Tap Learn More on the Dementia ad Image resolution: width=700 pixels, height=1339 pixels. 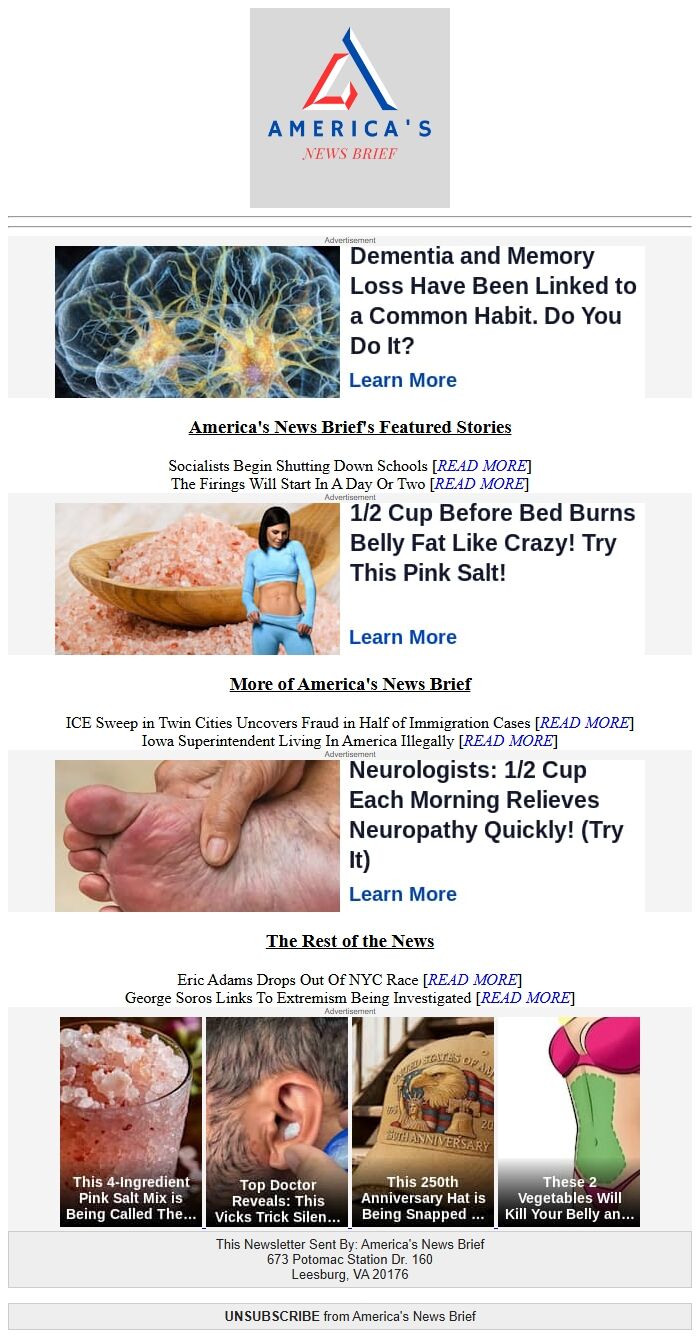403,380
